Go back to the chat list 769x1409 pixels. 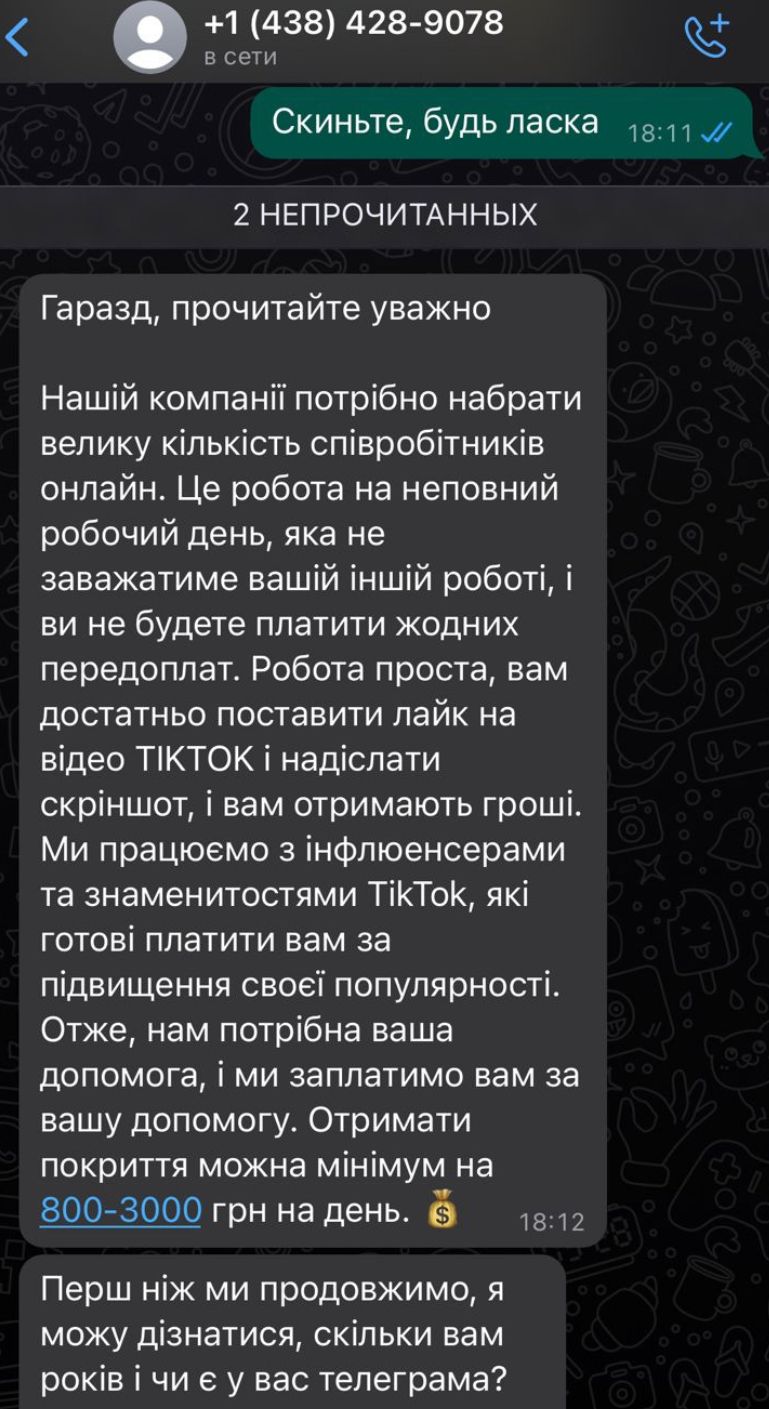18,38
